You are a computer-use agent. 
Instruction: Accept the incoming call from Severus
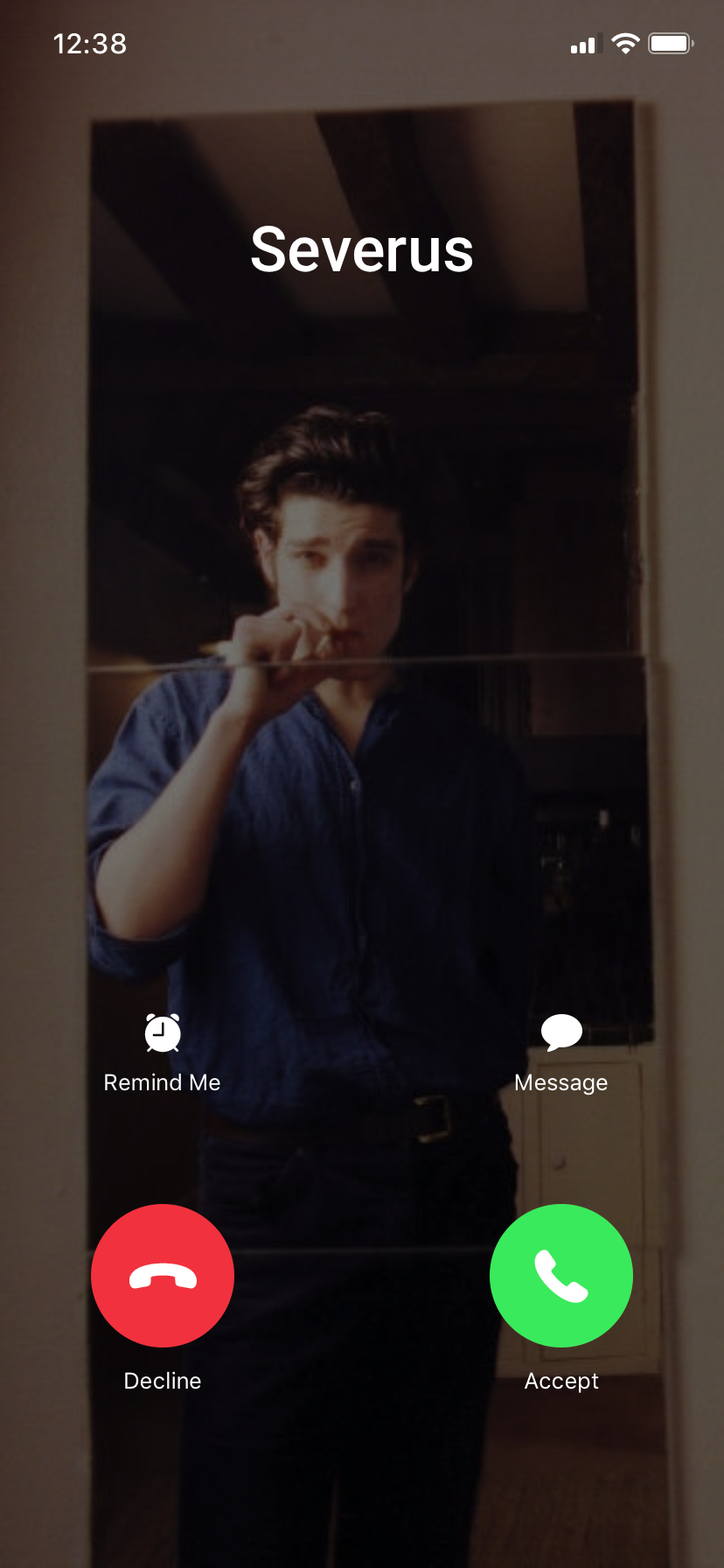561,1275
